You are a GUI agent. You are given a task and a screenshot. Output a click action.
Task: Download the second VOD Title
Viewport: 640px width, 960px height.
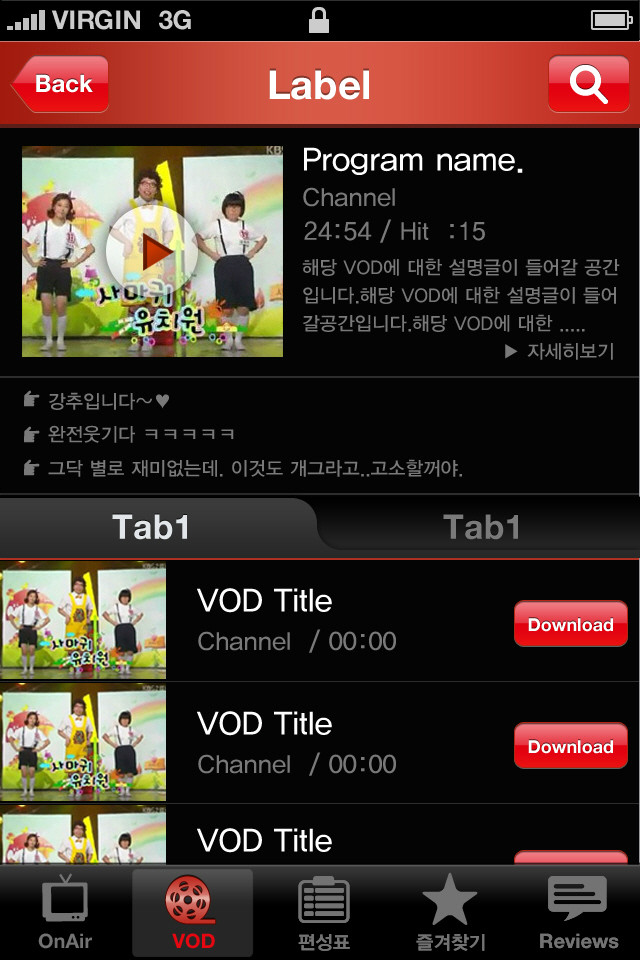pos(570,747)
